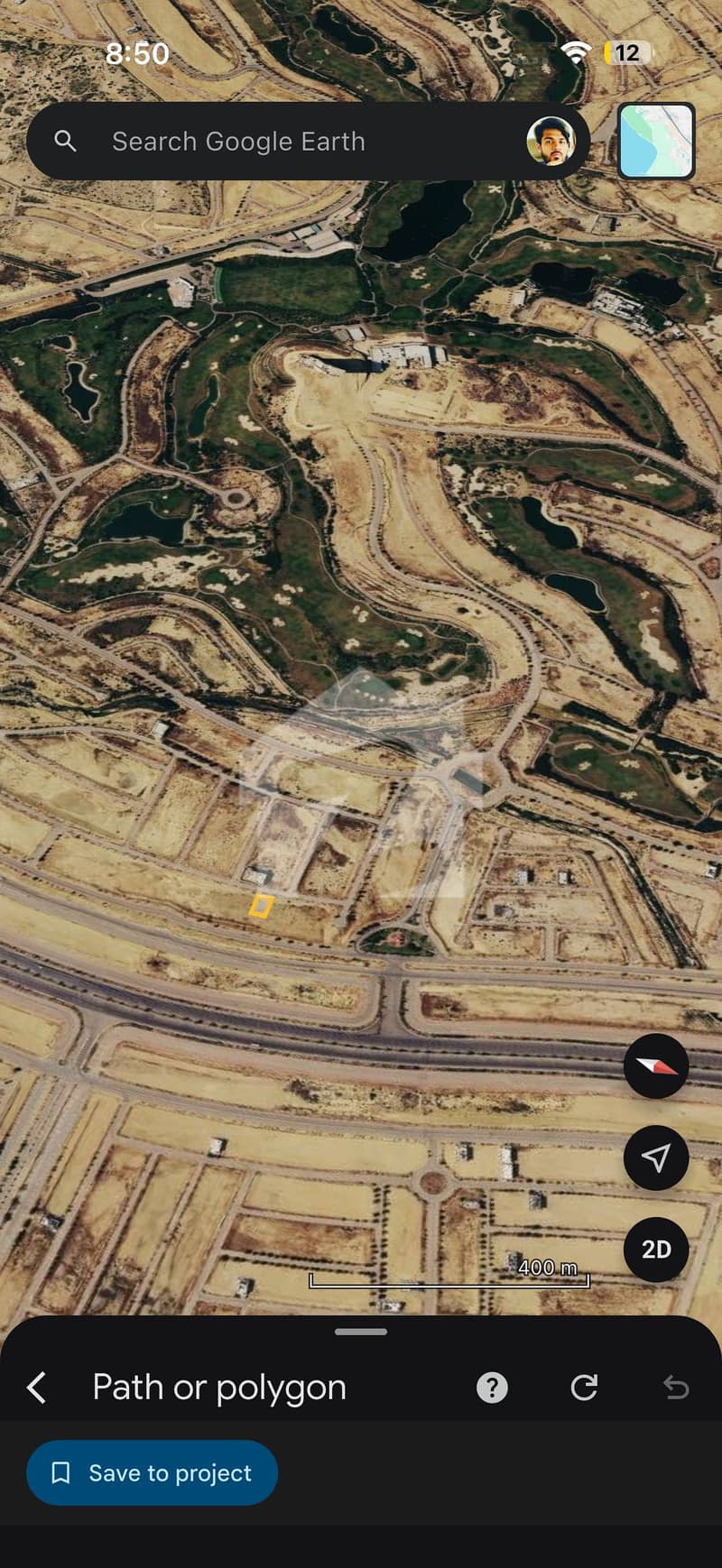
Task: Save to project
Action: pos(152,1473)
